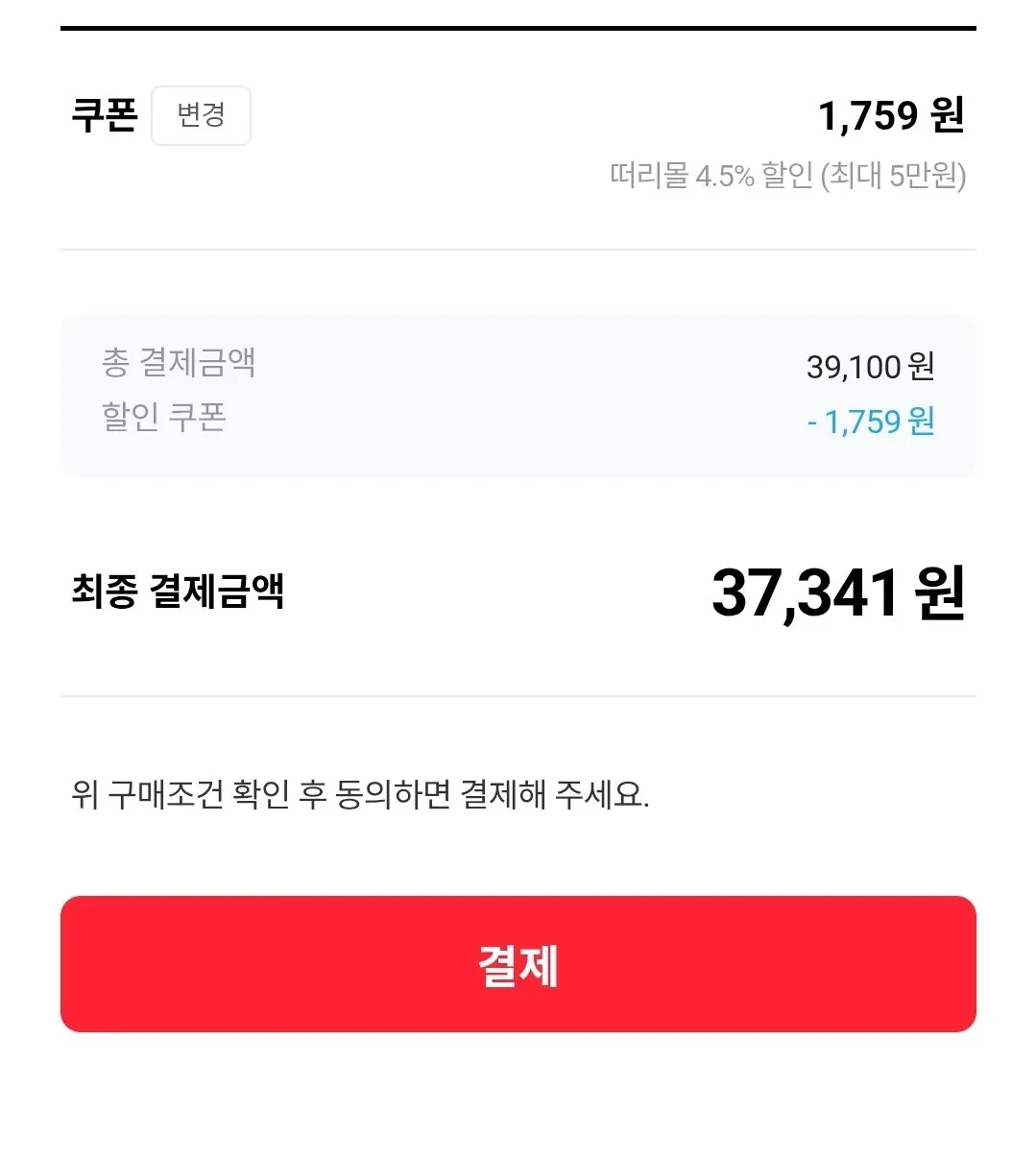
Task: Click the 최종 결제금액 label
Action: 179,592
